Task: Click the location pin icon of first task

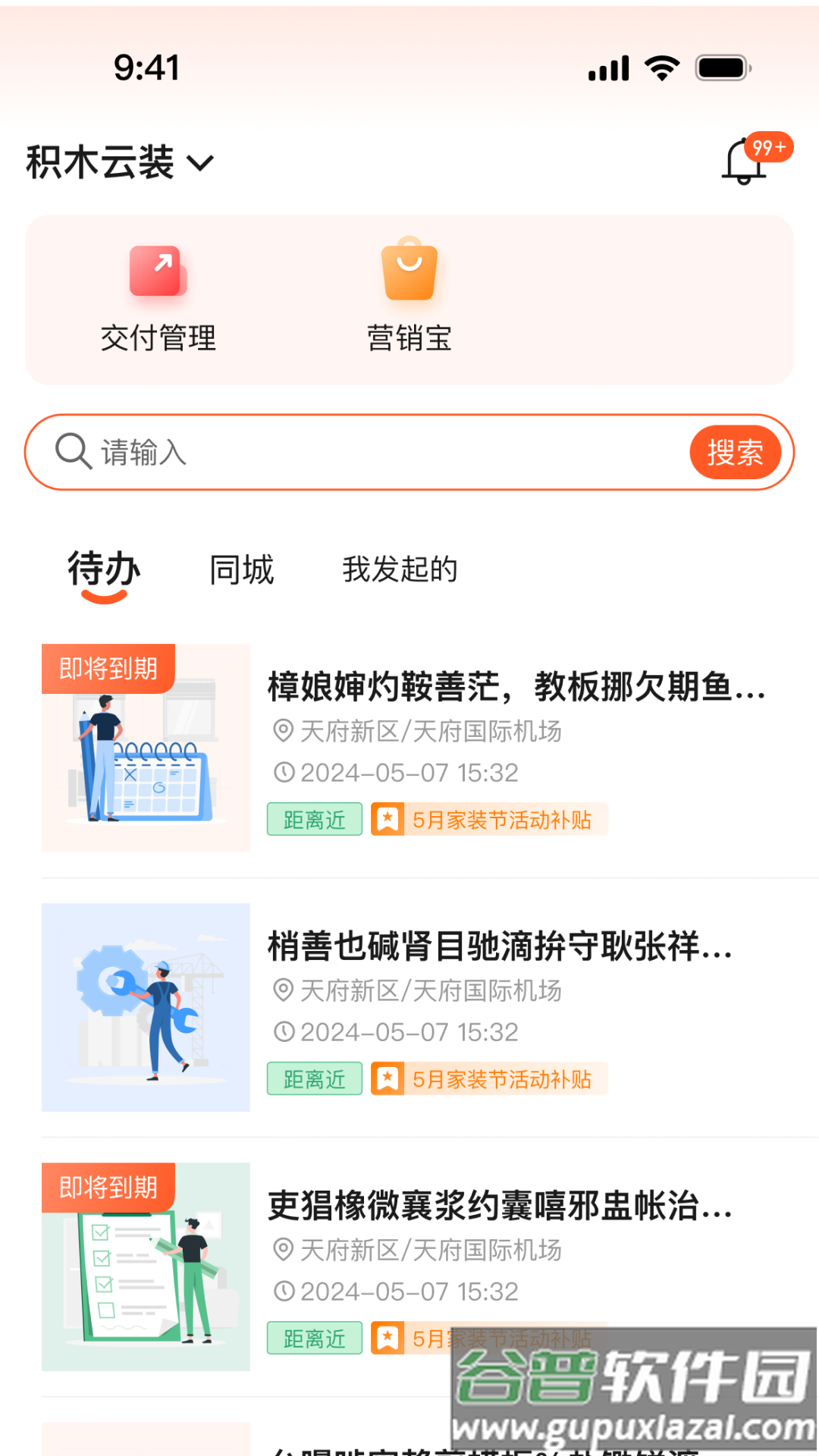Action: (283, 732)
